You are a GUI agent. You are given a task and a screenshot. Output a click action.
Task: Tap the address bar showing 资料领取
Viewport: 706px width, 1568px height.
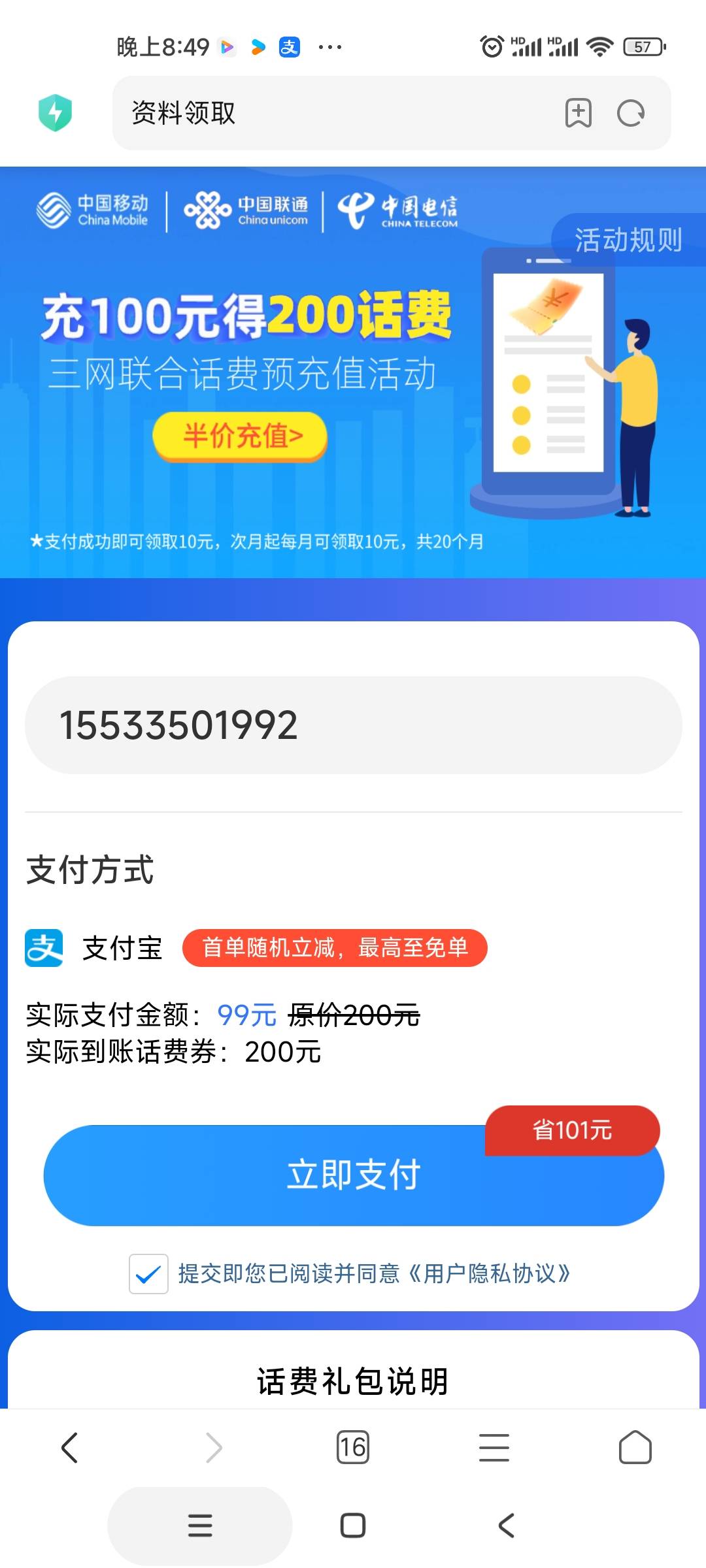tap(327, 113)
